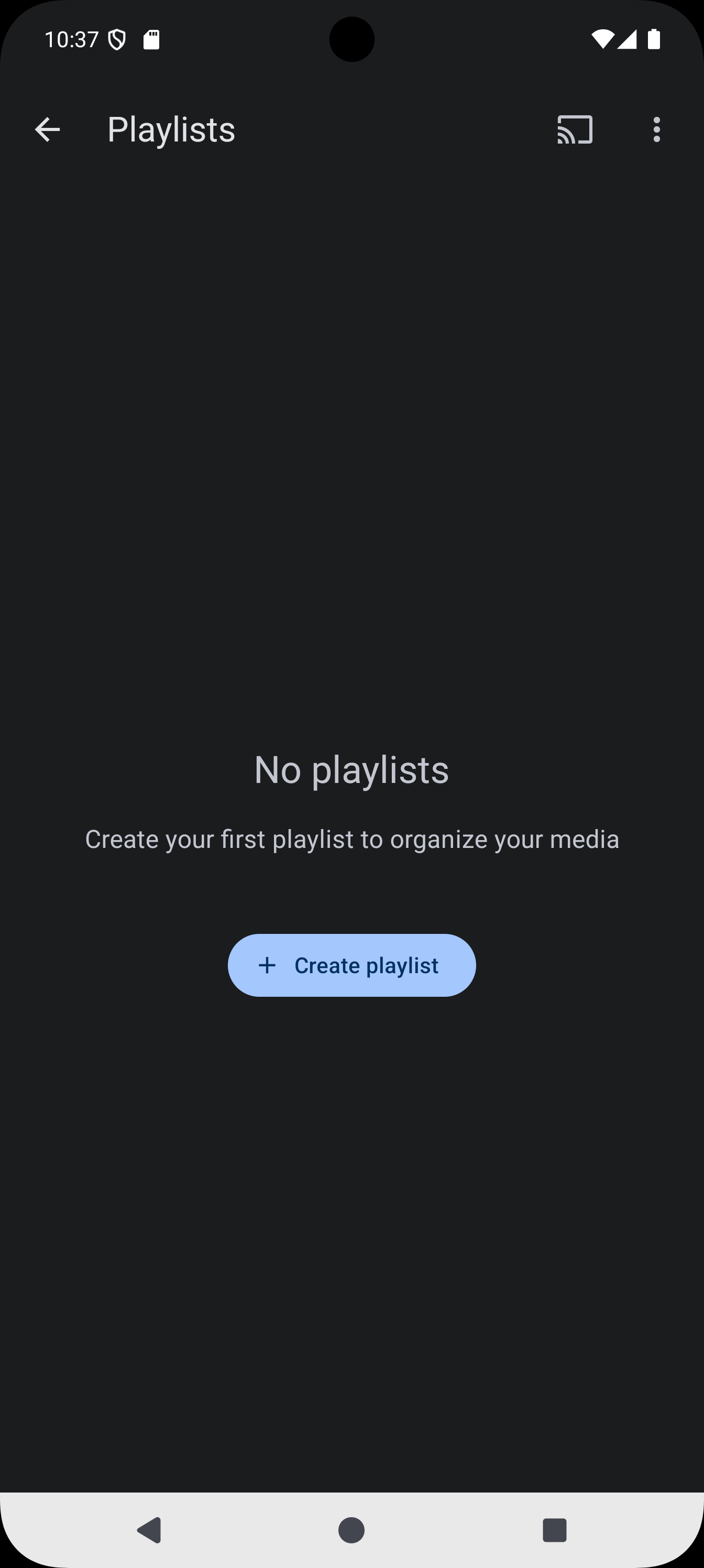The width and height of the screenshot is (704, 1568).
Task: Open the more options overflow menu
Action: click(x=656, y=129)
